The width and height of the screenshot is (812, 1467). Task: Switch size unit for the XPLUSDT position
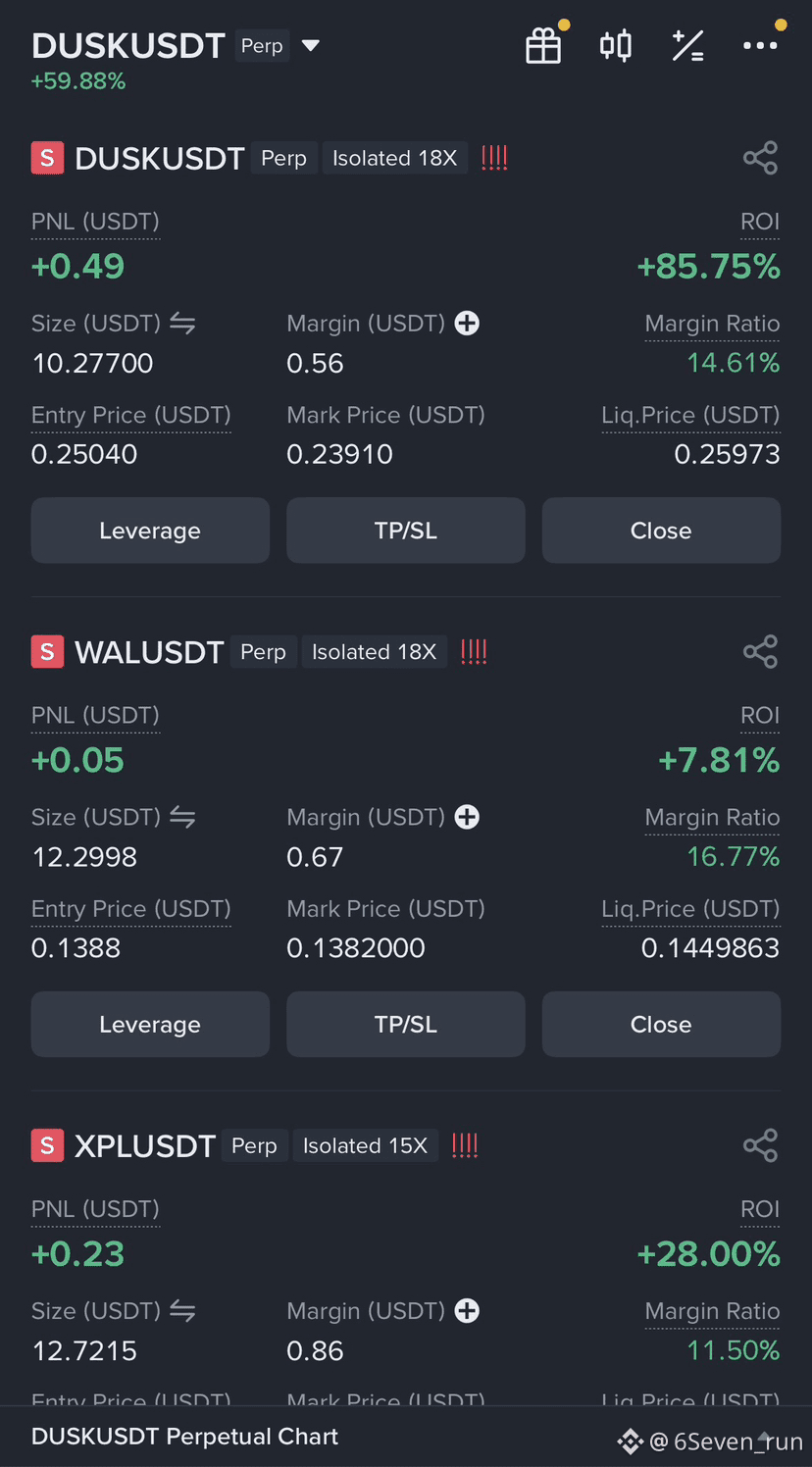tap(182, 1311)
